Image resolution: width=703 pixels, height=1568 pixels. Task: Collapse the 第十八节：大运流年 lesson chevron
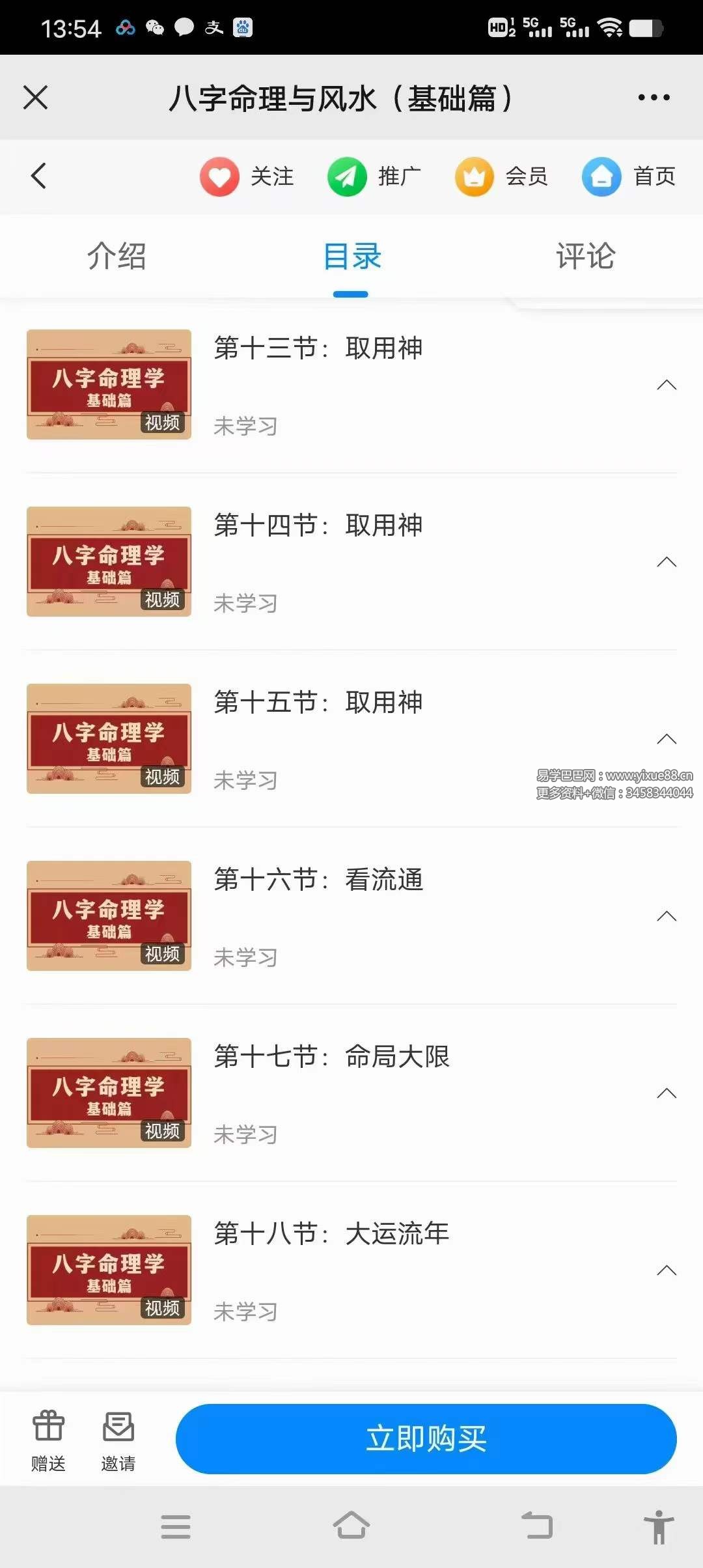coord(667,1270)
